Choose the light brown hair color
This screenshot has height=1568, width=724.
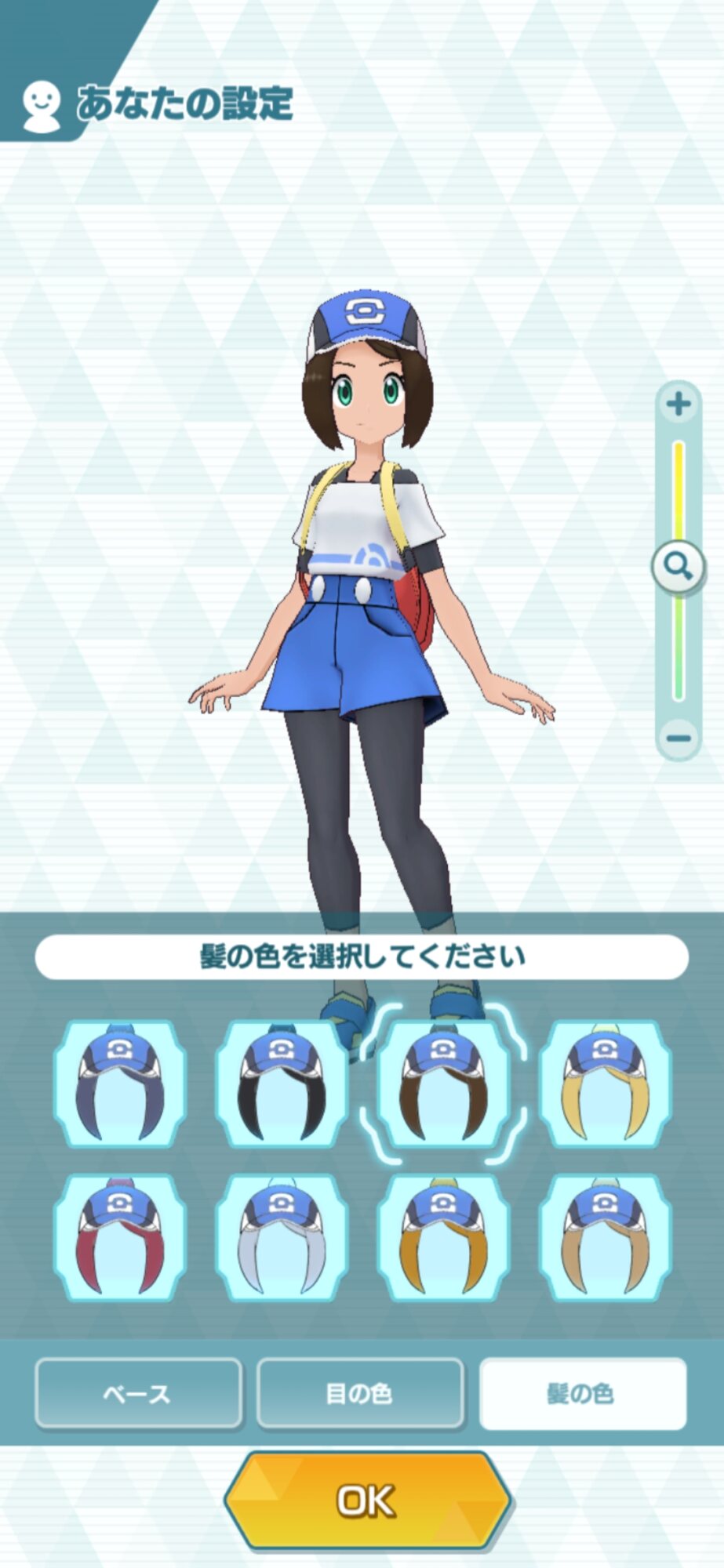pyautogui.click(x=605, y=1238)
